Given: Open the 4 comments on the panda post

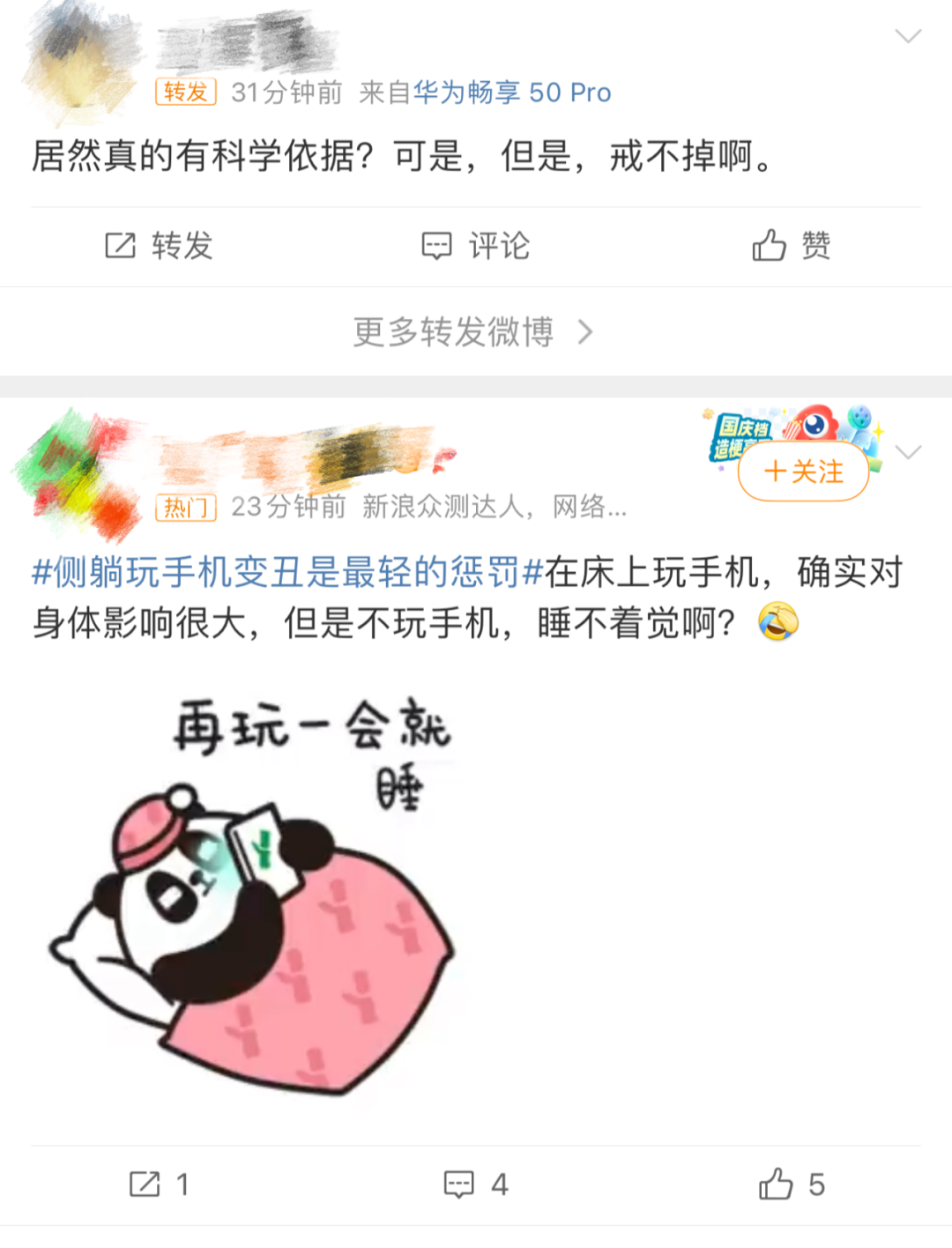Looking at the screenshot, I should pyautogui.click(x=475, y=1184).
